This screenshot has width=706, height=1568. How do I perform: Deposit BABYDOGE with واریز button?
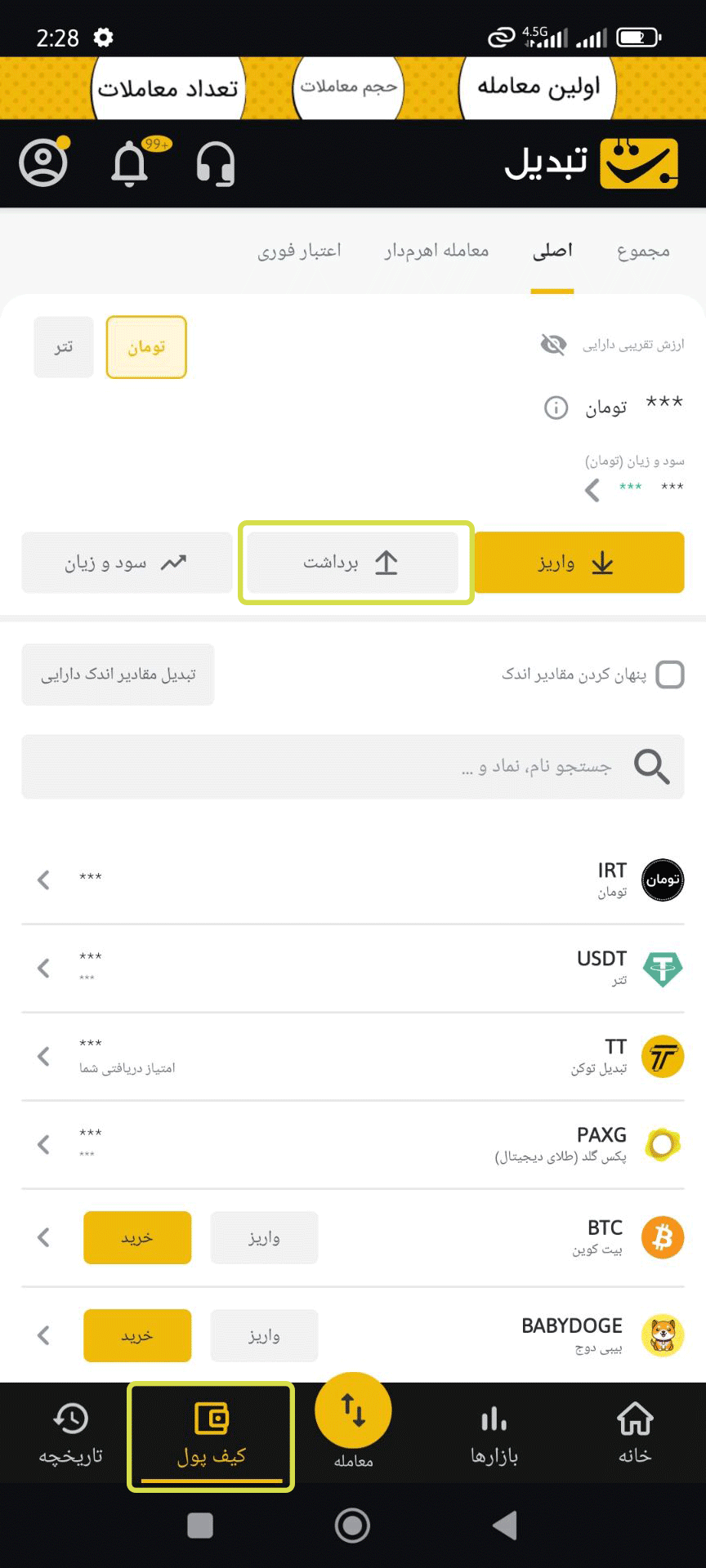point(264,1336)
